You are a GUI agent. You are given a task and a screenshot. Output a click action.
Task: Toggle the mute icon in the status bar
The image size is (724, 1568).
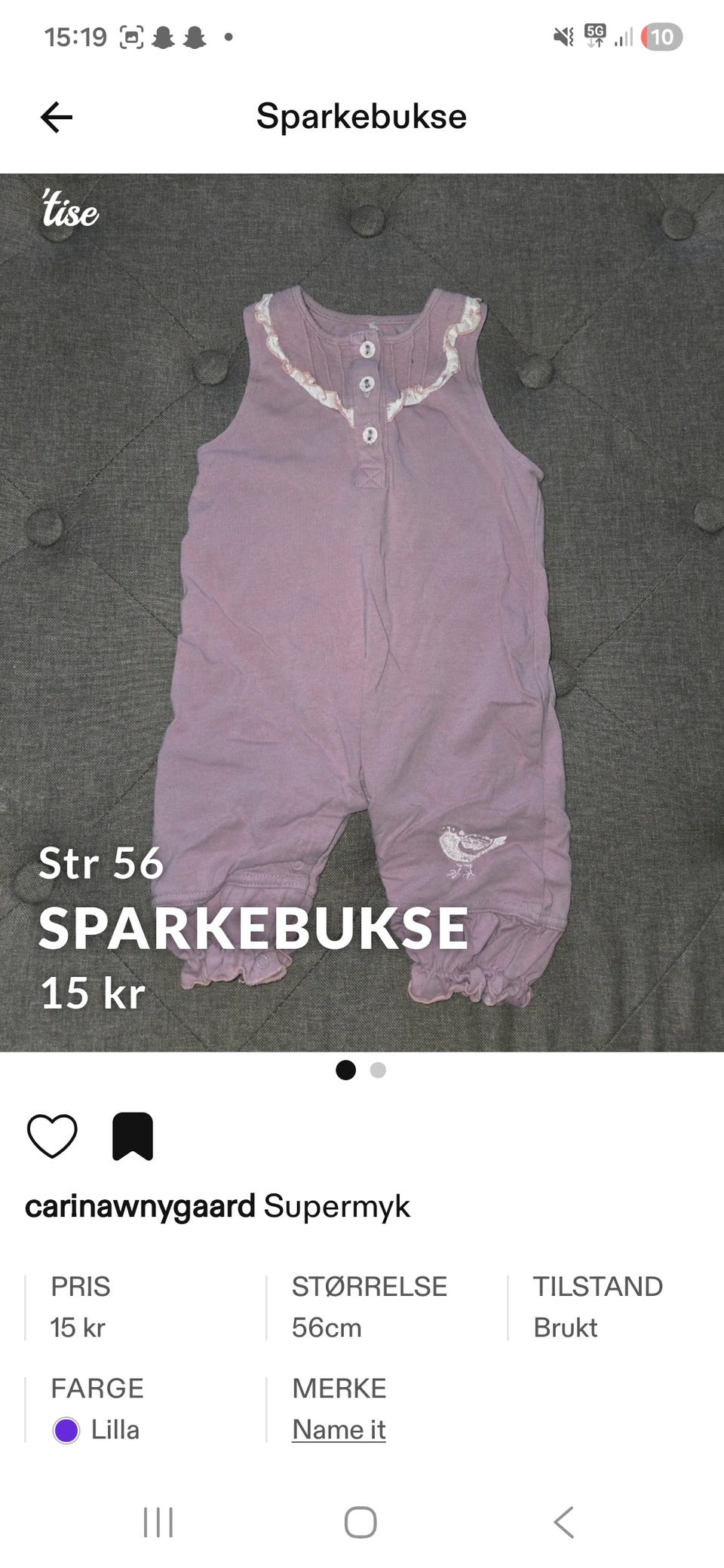tap(563, 35)
